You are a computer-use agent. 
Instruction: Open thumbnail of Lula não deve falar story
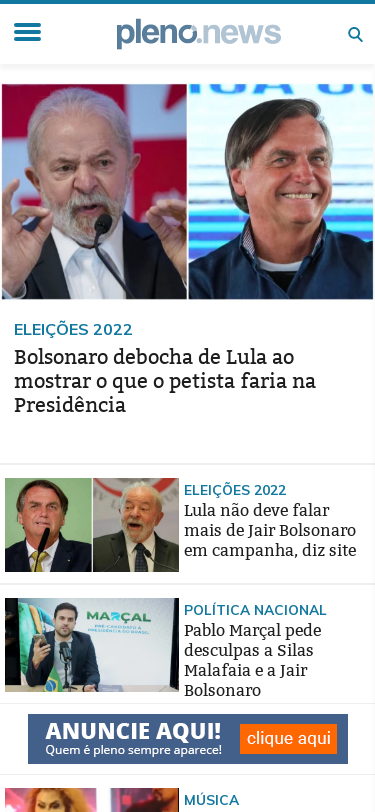click(x=92, y=525)
